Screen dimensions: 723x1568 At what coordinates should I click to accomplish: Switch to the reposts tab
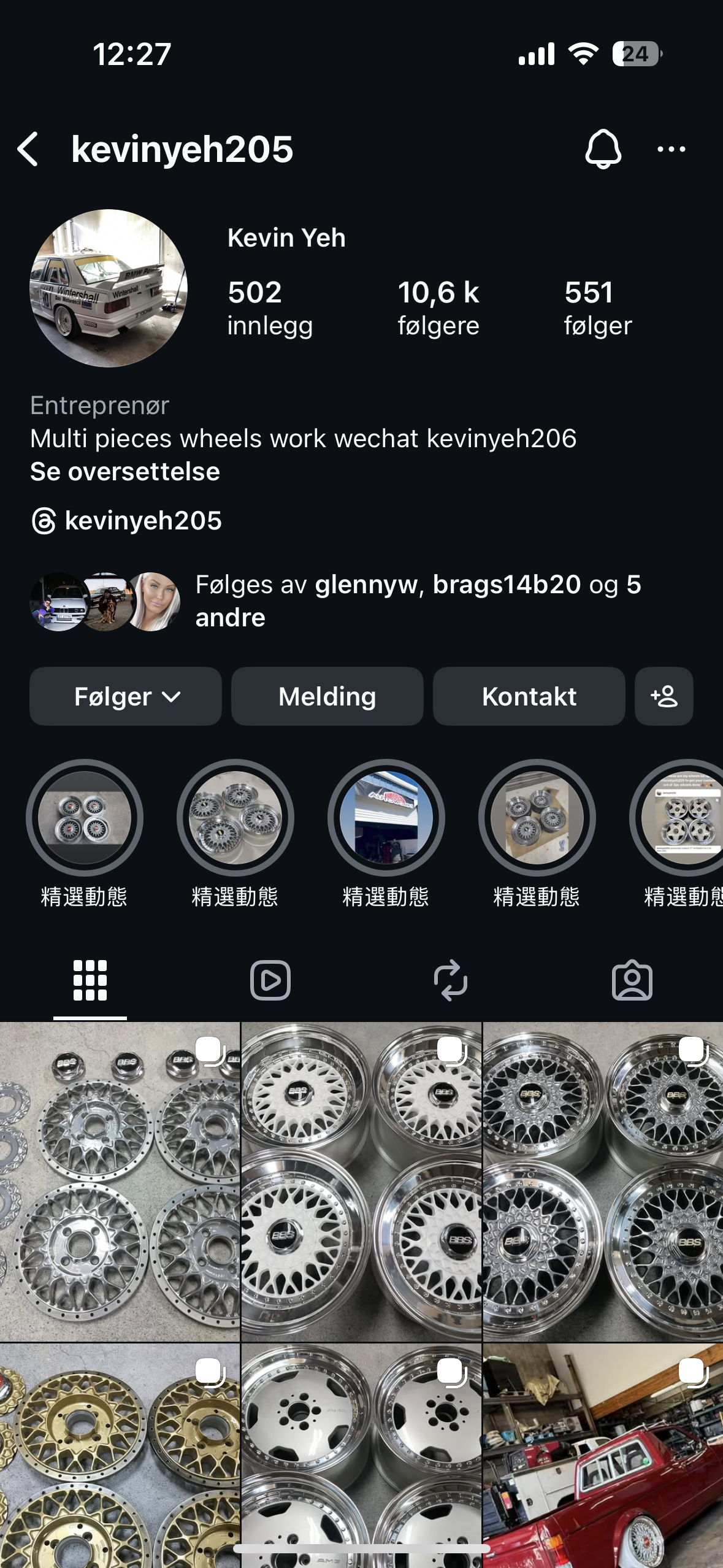[451, 980]
